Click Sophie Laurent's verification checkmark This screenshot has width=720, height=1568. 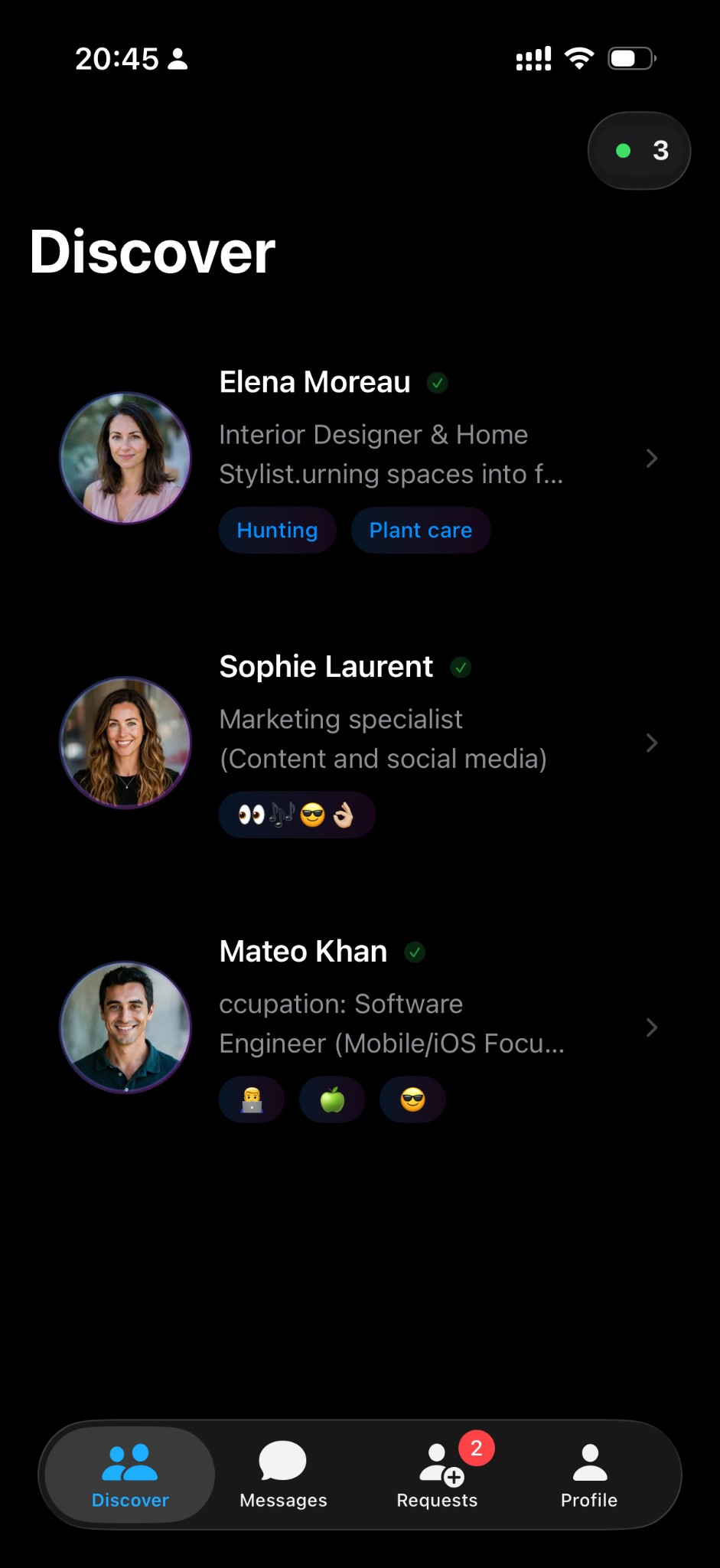click(x=460, y=668)
